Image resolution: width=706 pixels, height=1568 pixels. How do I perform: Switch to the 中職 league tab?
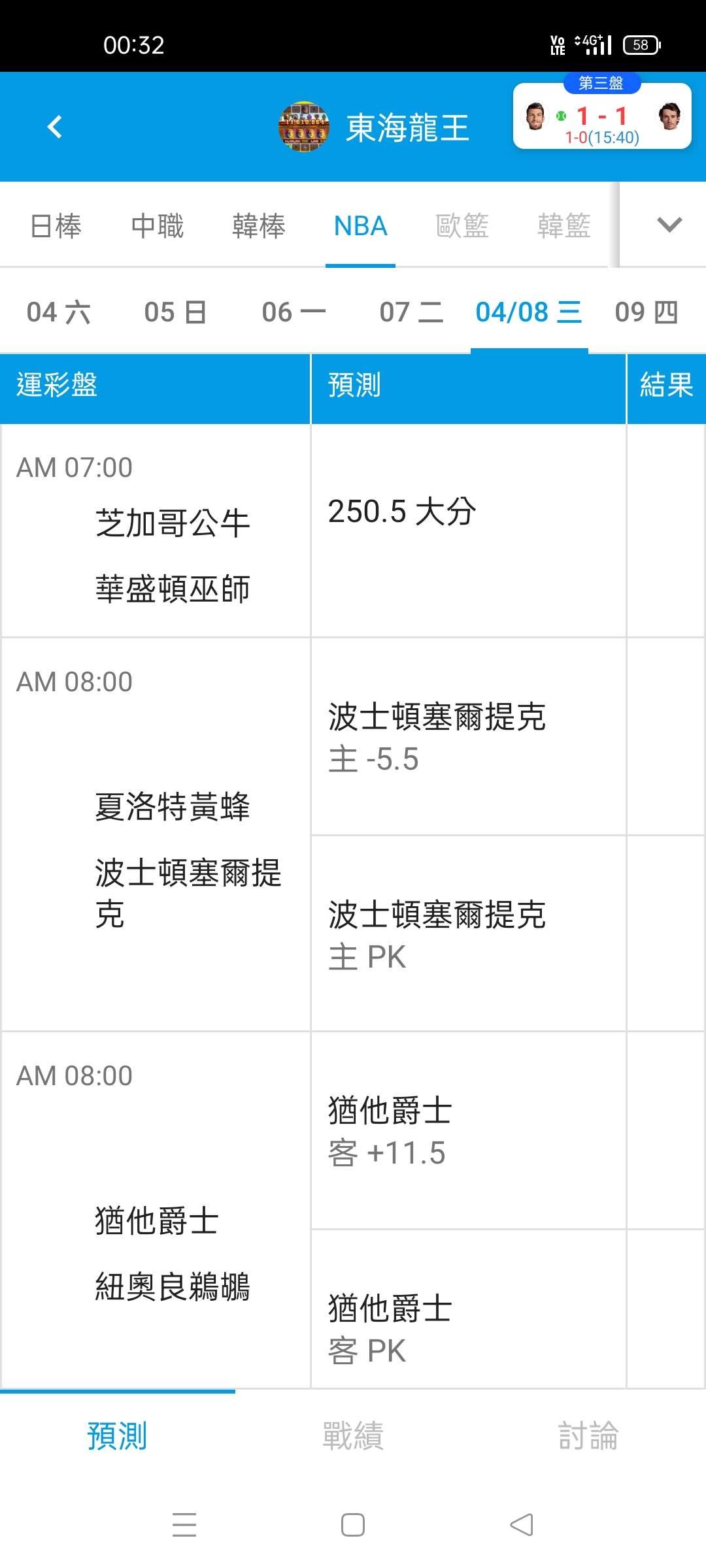tap(157, 226)
